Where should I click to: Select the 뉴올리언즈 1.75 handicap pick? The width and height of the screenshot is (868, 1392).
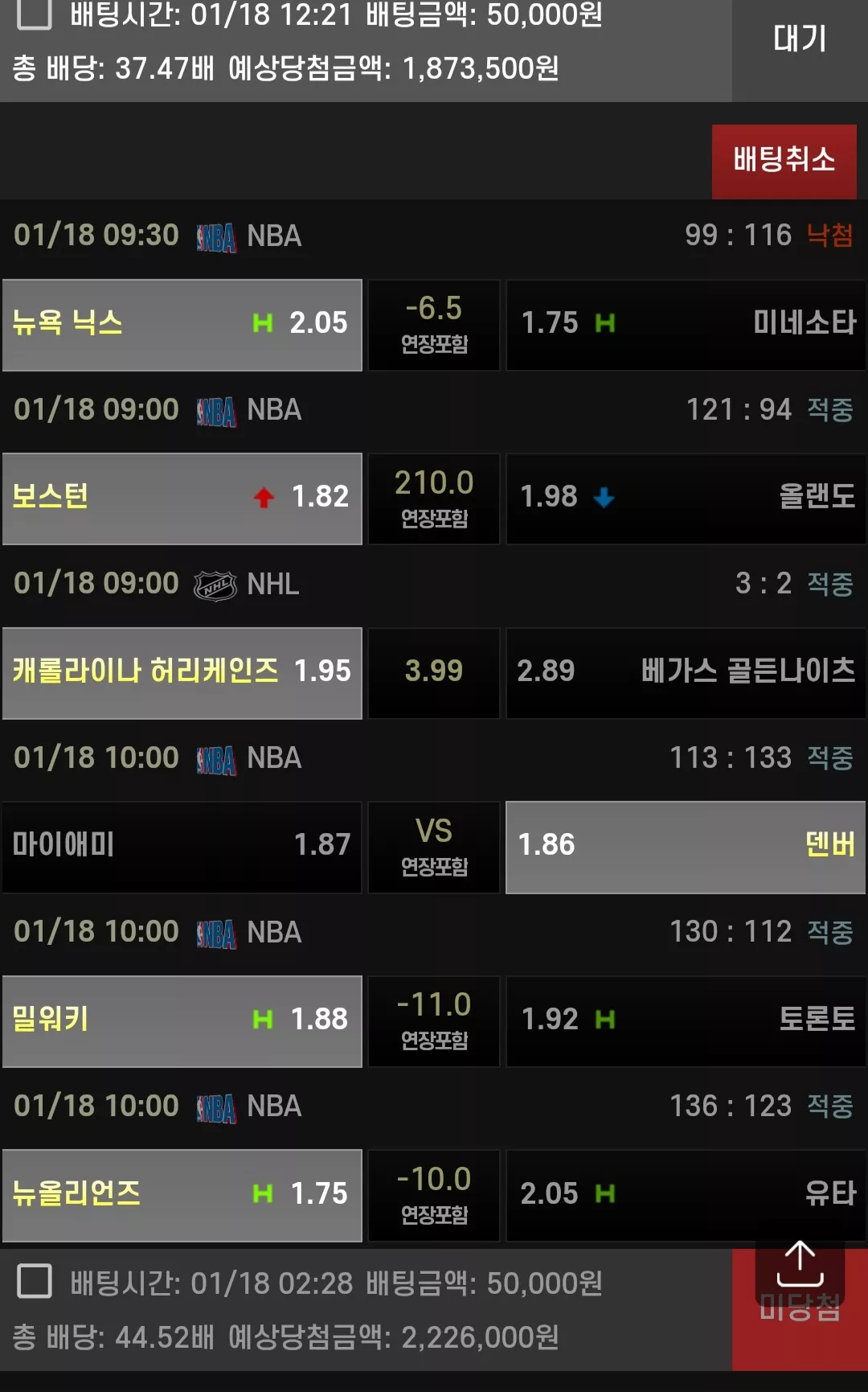(182, 1195)
